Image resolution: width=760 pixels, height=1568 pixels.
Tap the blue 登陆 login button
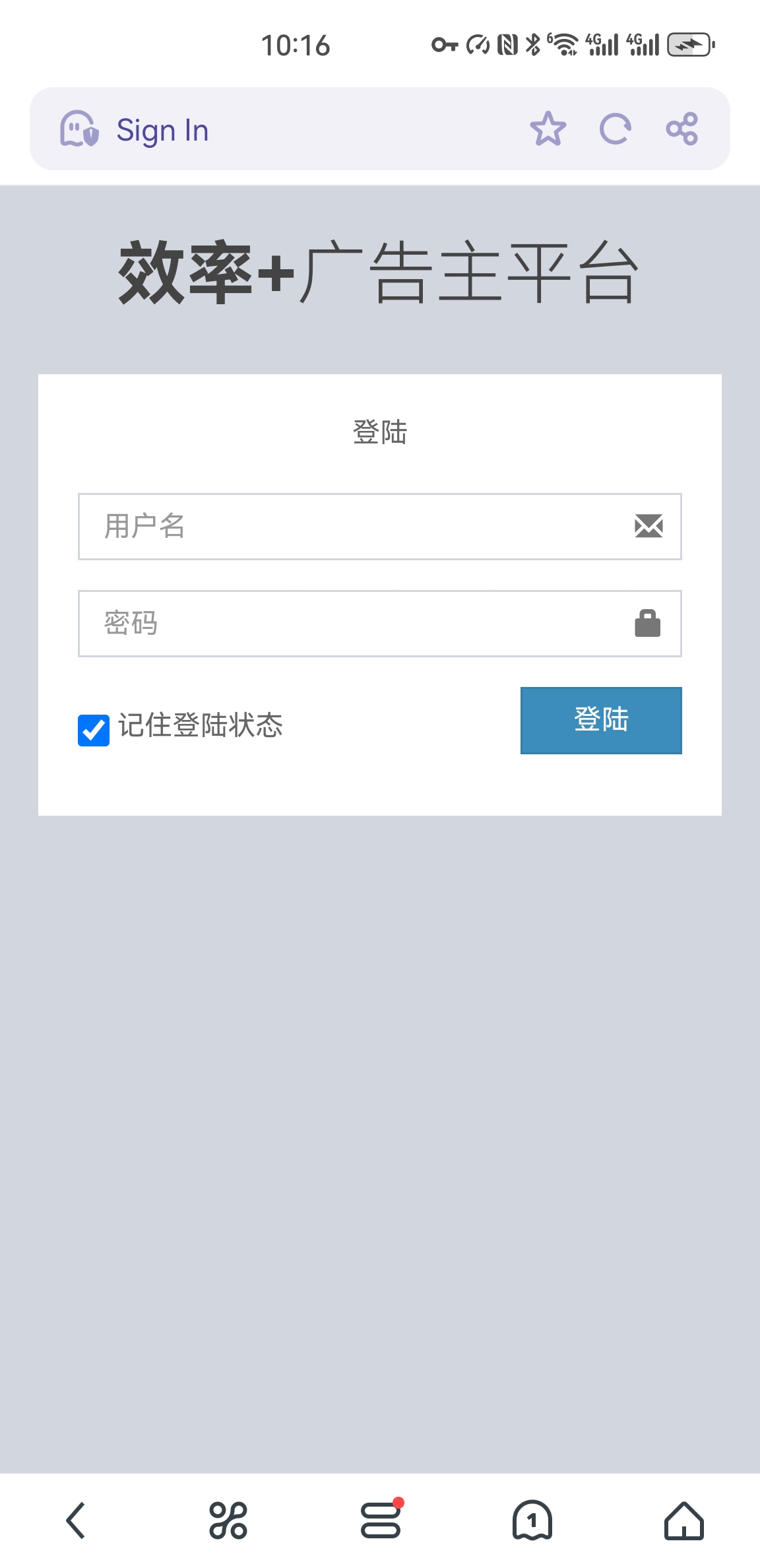(x=601, y=721)
